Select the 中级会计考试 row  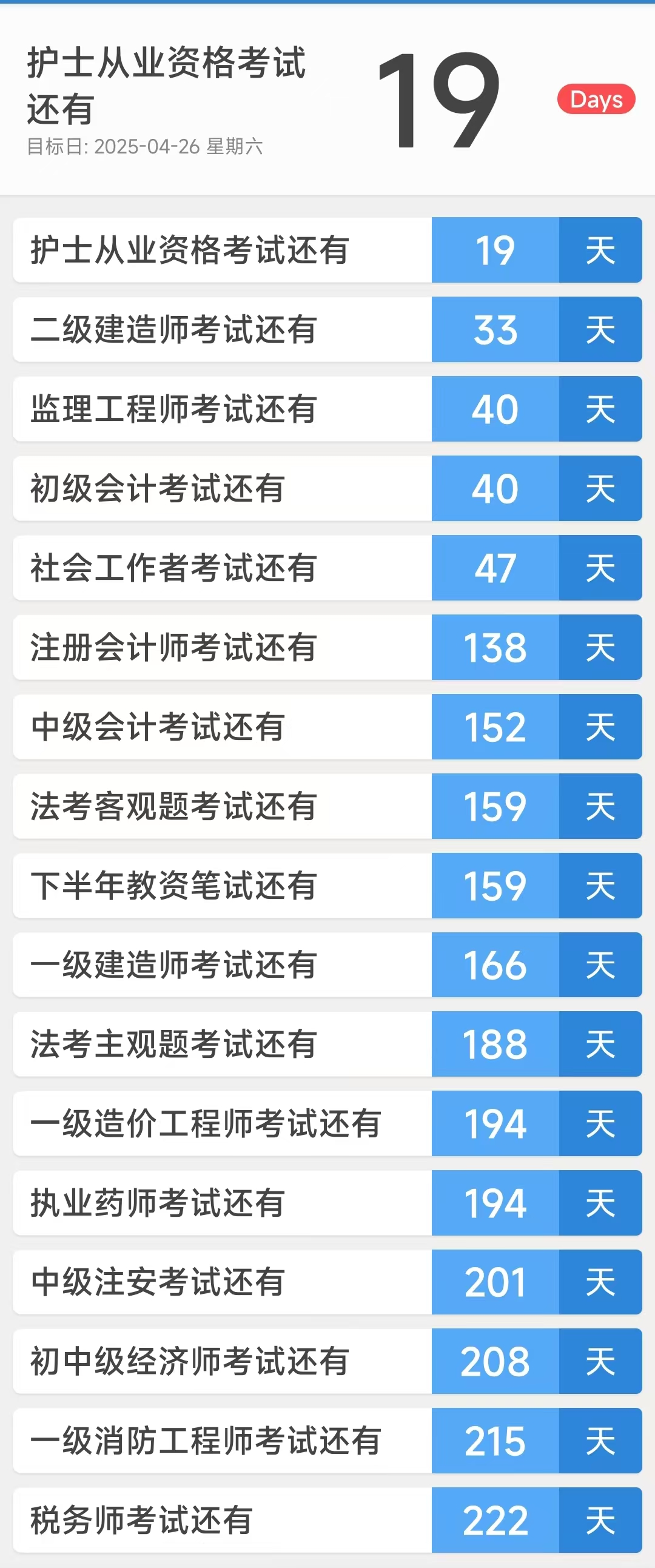tap(327, 727)
